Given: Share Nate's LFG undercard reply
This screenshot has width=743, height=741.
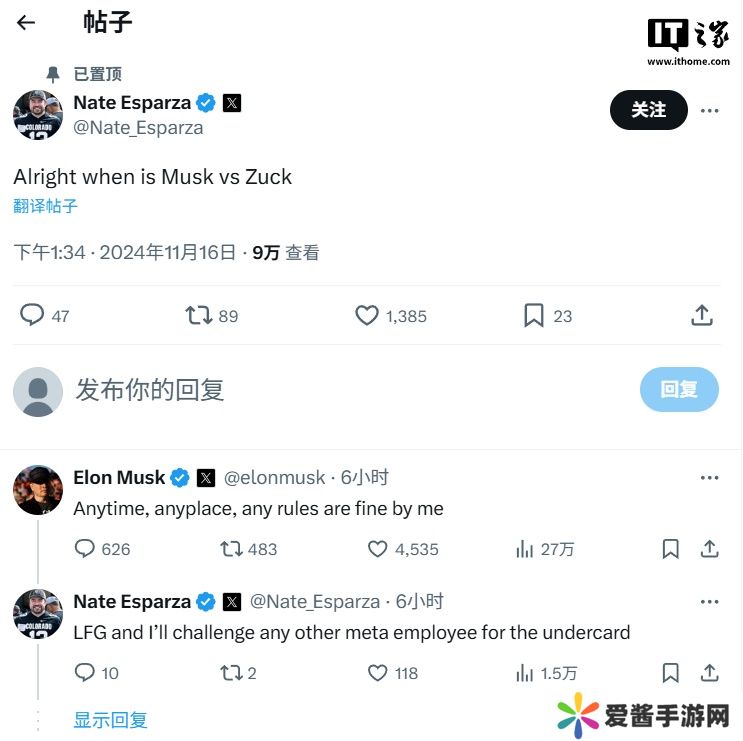Looking at the screenshot, I should click(709, 673).
